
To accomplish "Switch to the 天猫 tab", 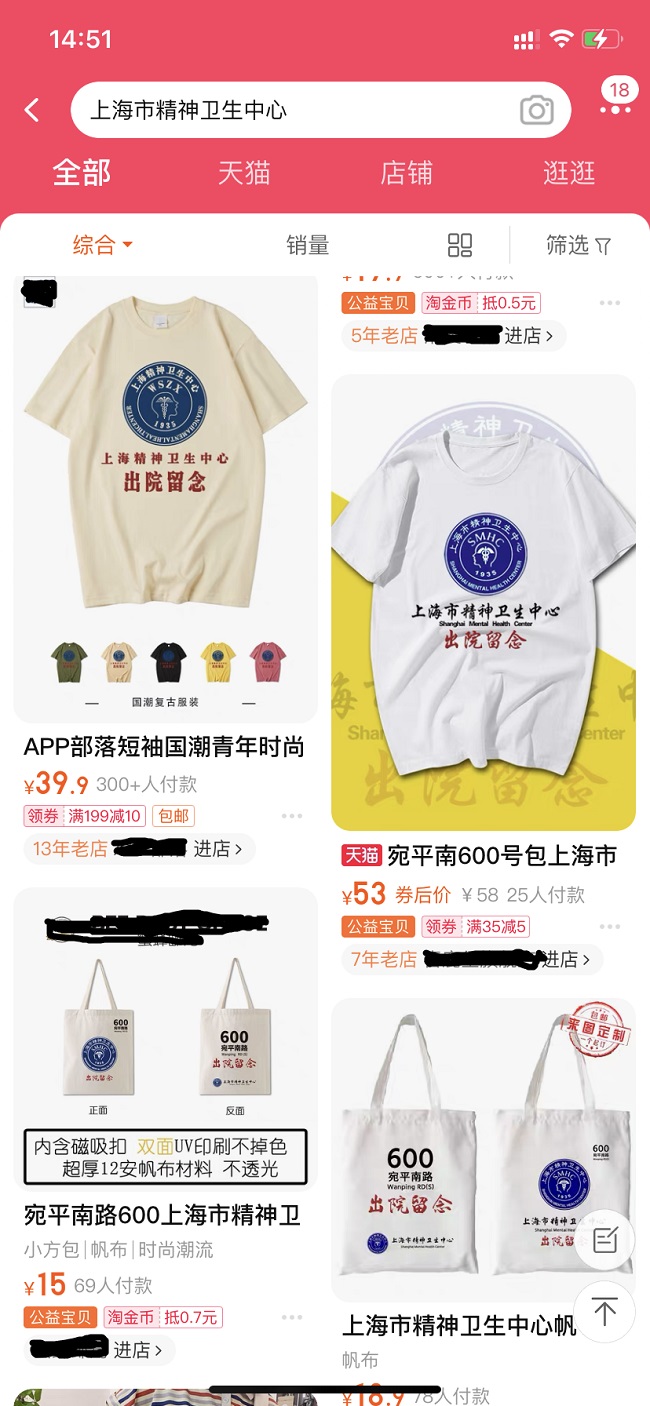I will pos(244,173).
